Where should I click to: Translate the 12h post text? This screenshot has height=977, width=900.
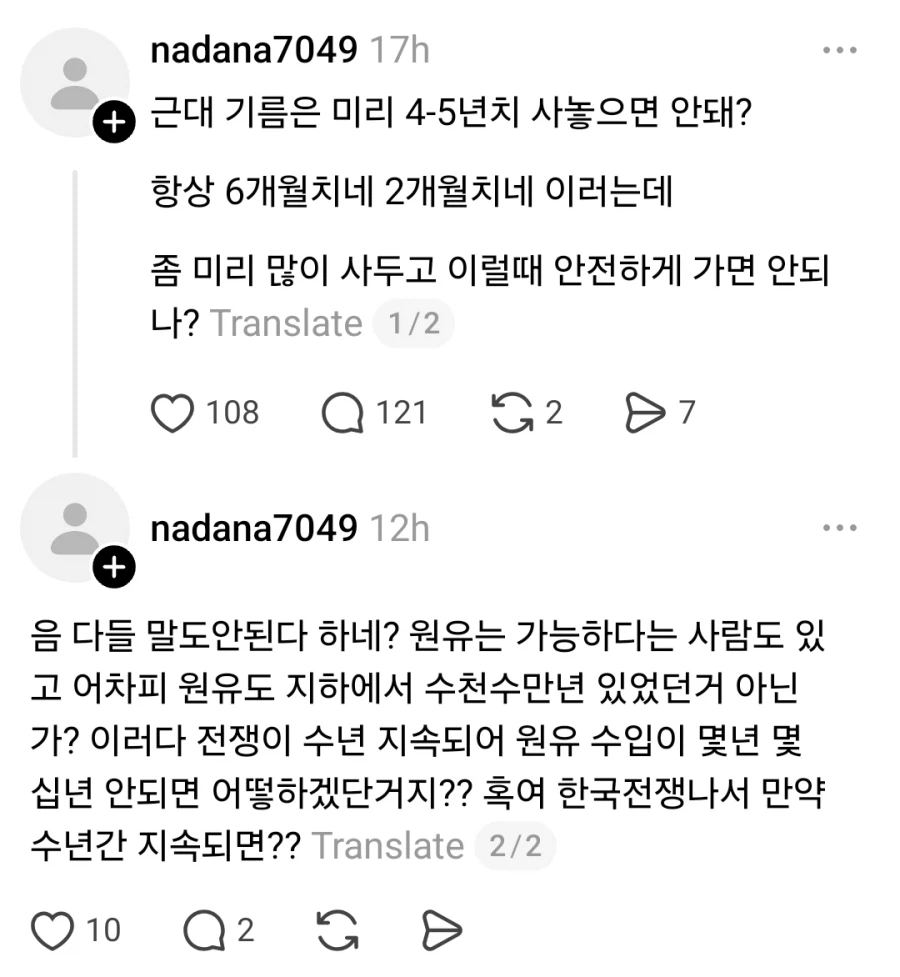click(x=388, y=846)
